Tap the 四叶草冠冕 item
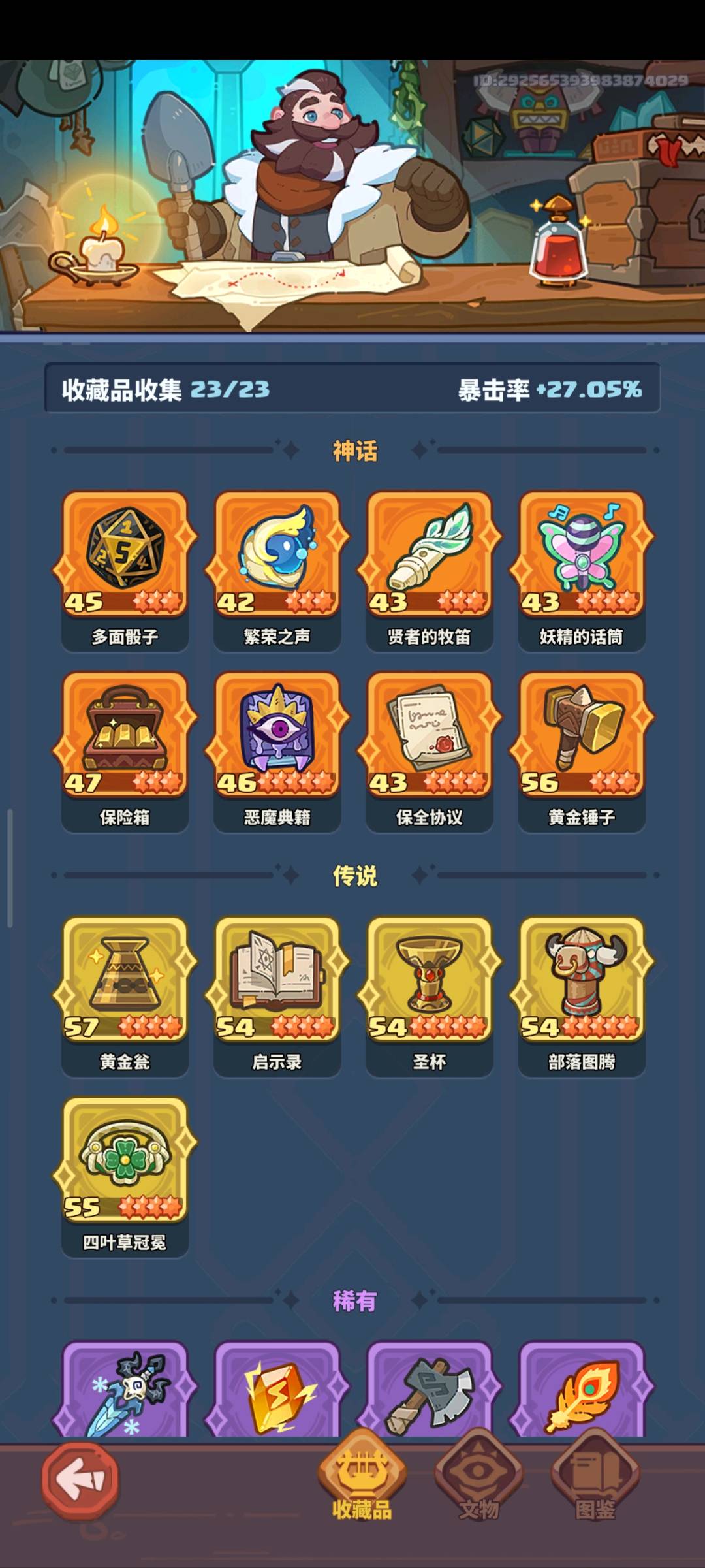This screenshot has width=705, height=1568. point(125,1160)
